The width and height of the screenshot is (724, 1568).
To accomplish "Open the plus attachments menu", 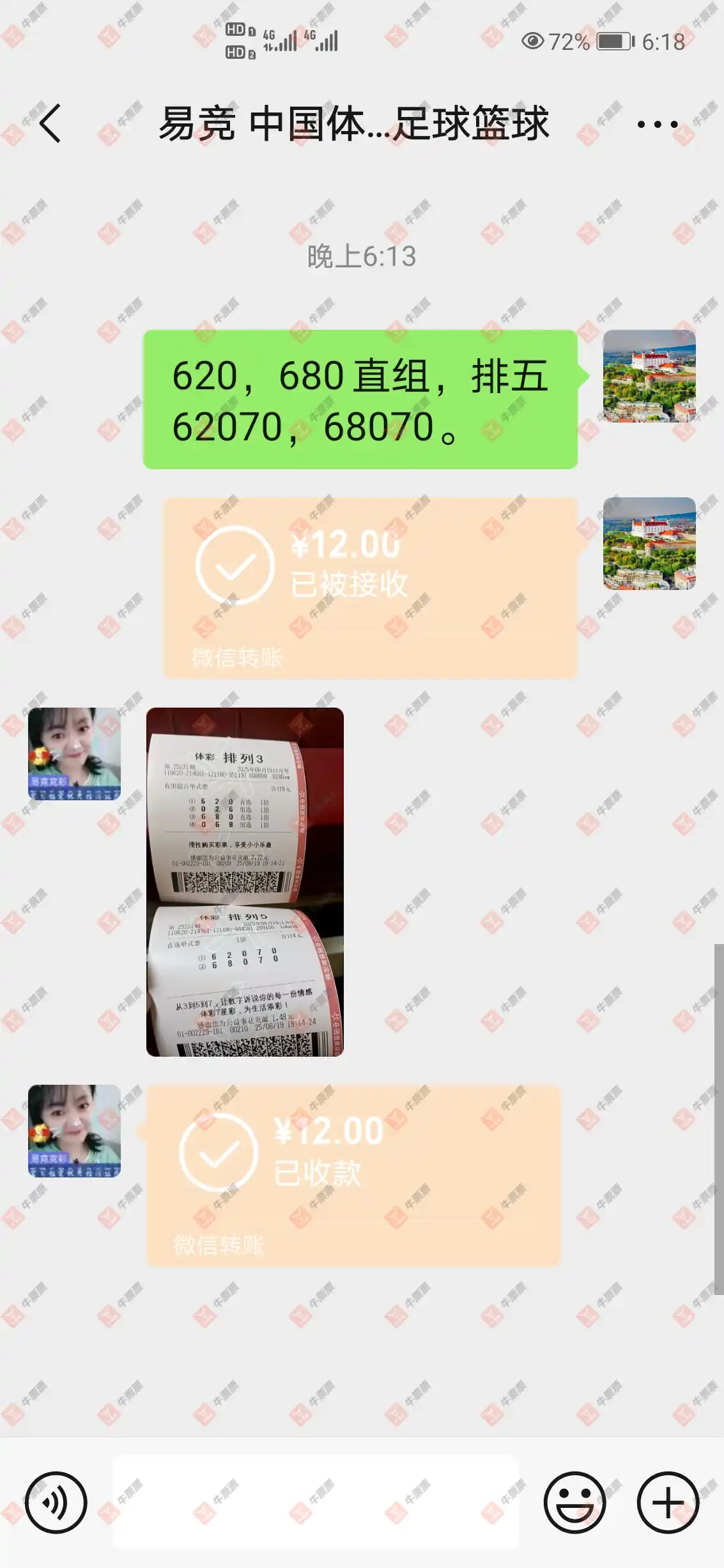I will pyautogui.click(x=668, y=1503).
